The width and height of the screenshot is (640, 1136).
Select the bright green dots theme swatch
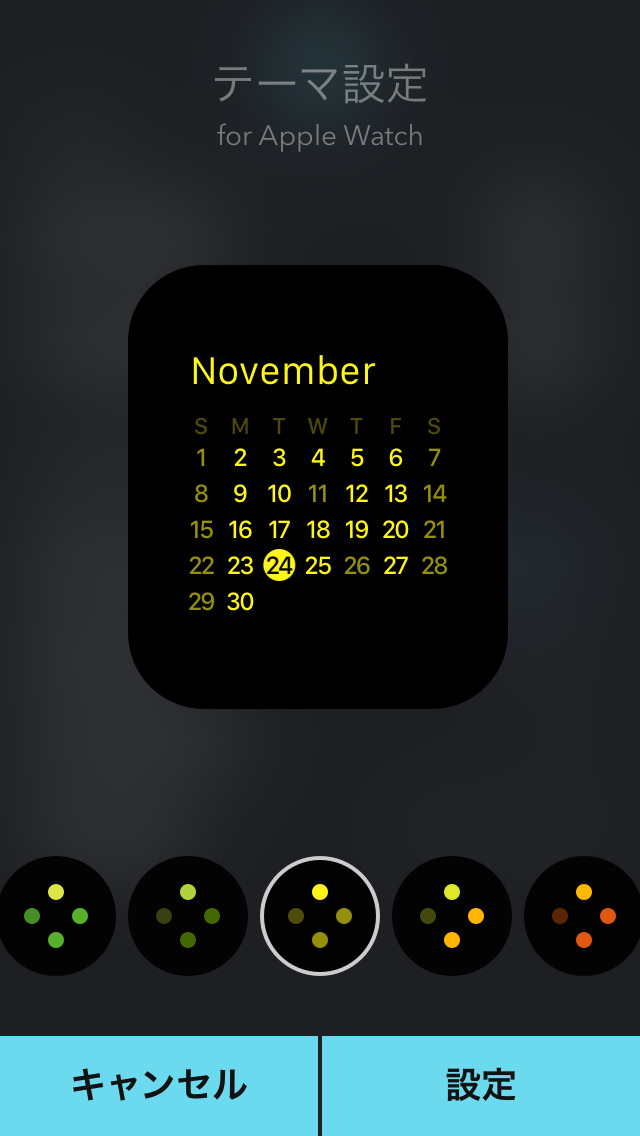(56, 915)
